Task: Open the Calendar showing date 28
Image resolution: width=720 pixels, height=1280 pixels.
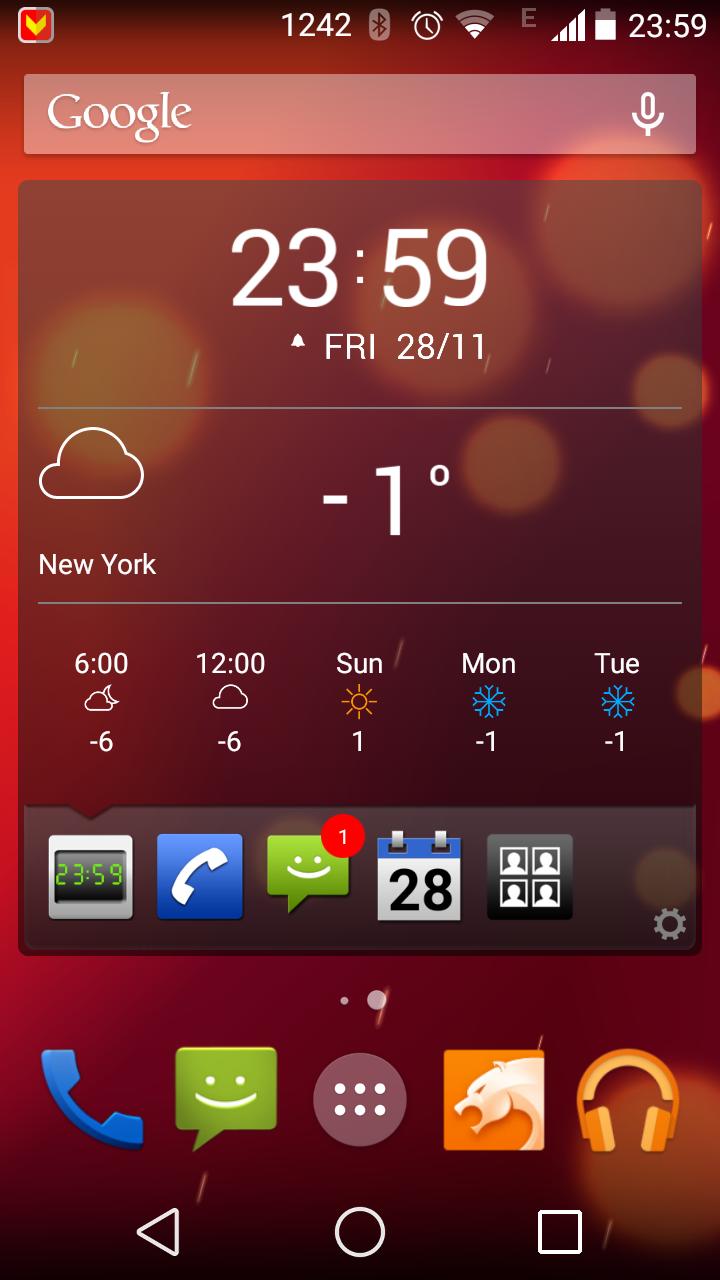Action: (419, 877)
